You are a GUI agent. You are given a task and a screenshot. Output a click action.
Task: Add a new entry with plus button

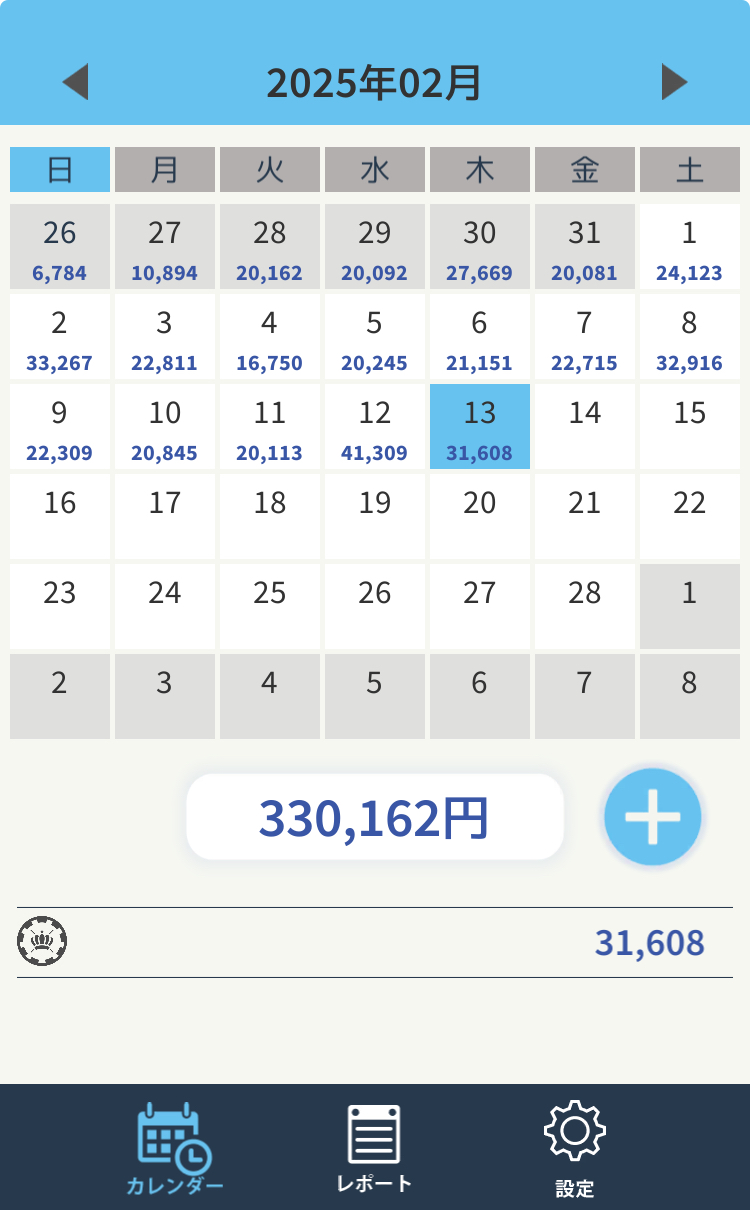click(653, 817)
